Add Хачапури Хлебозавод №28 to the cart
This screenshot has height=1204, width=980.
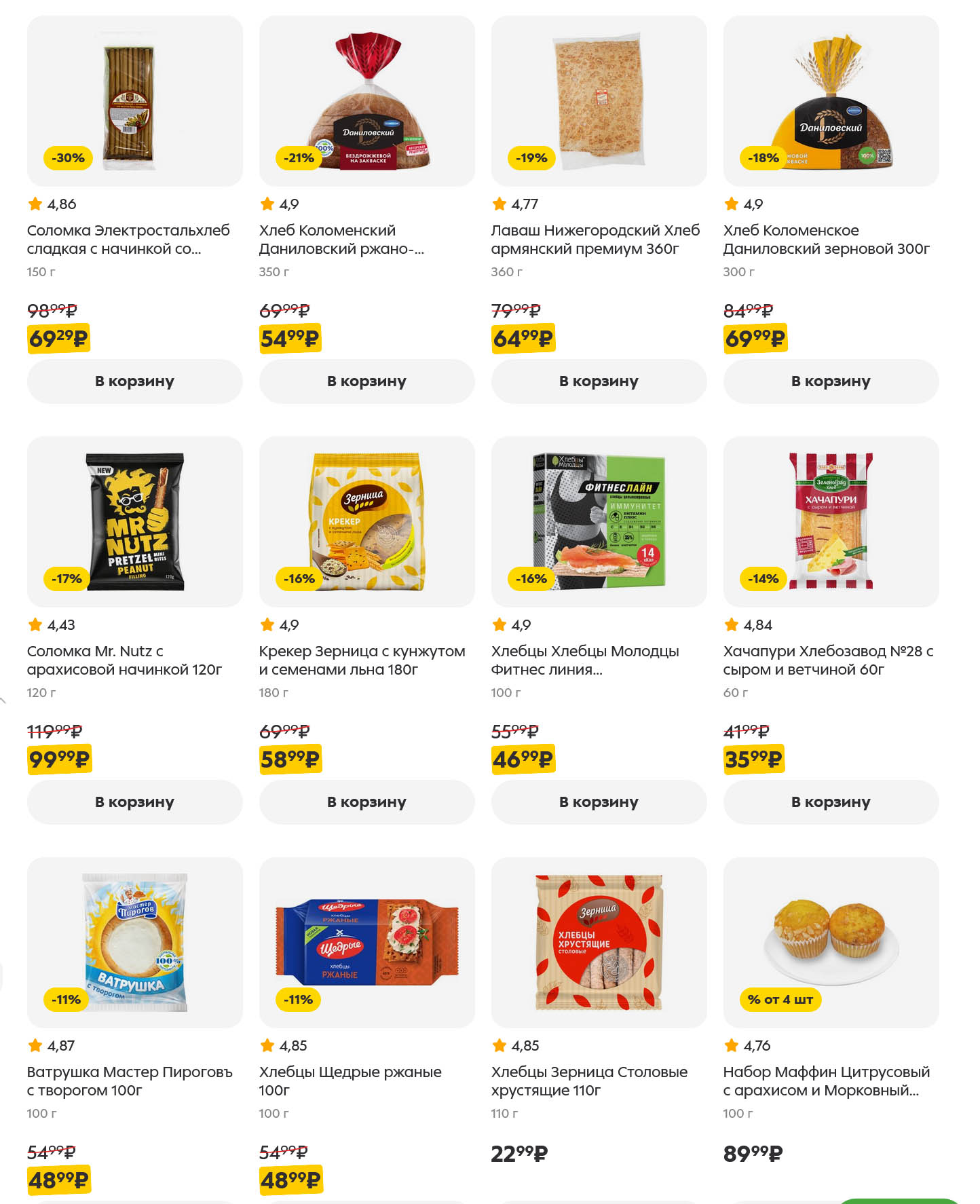point(831,802)
